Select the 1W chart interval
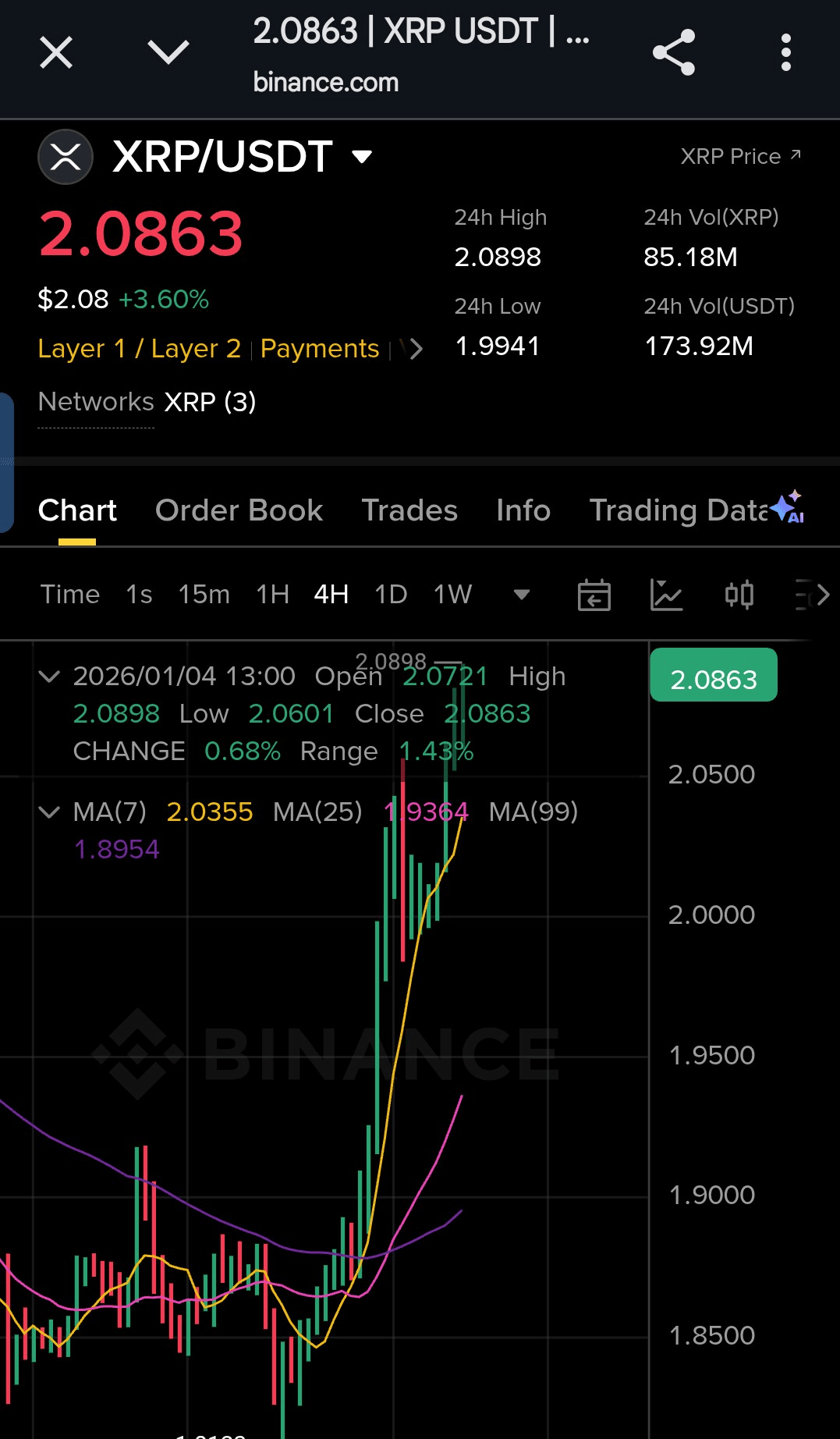The image size is (840, 1439). coord(452,595)
